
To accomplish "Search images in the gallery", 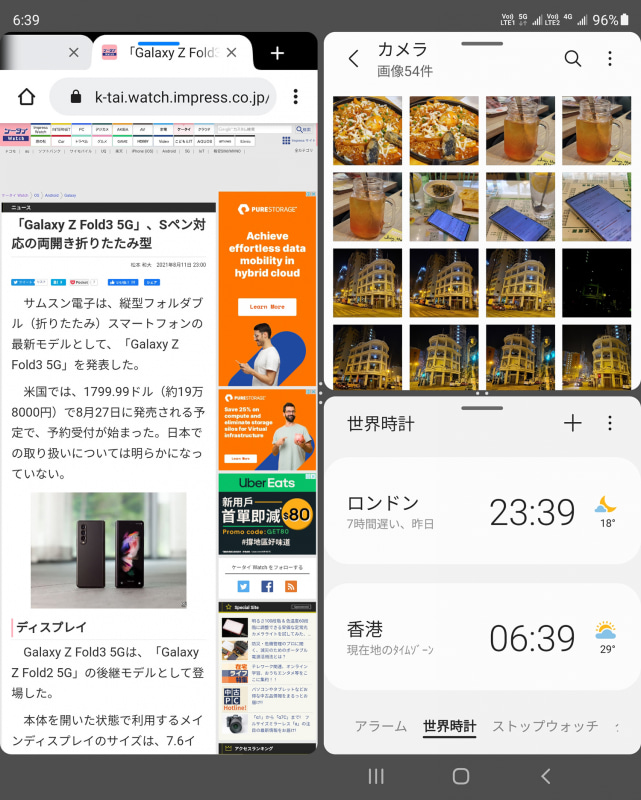I will click(573, 59).
